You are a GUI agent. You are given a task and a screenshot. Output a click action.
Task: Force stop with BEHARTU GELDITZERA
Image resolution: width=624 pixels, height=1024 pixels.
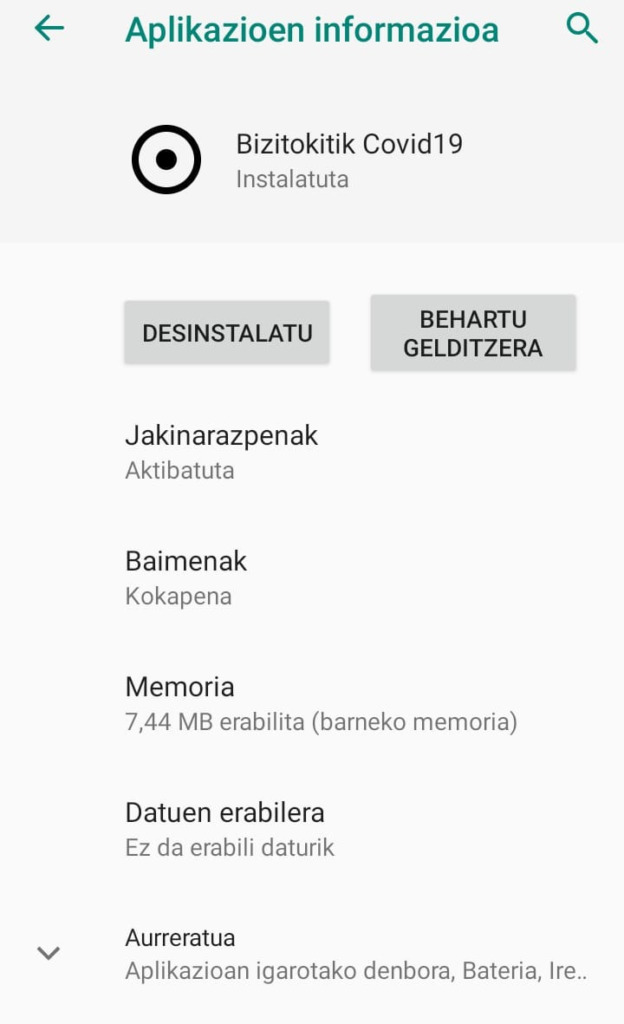tap(473, 333)
